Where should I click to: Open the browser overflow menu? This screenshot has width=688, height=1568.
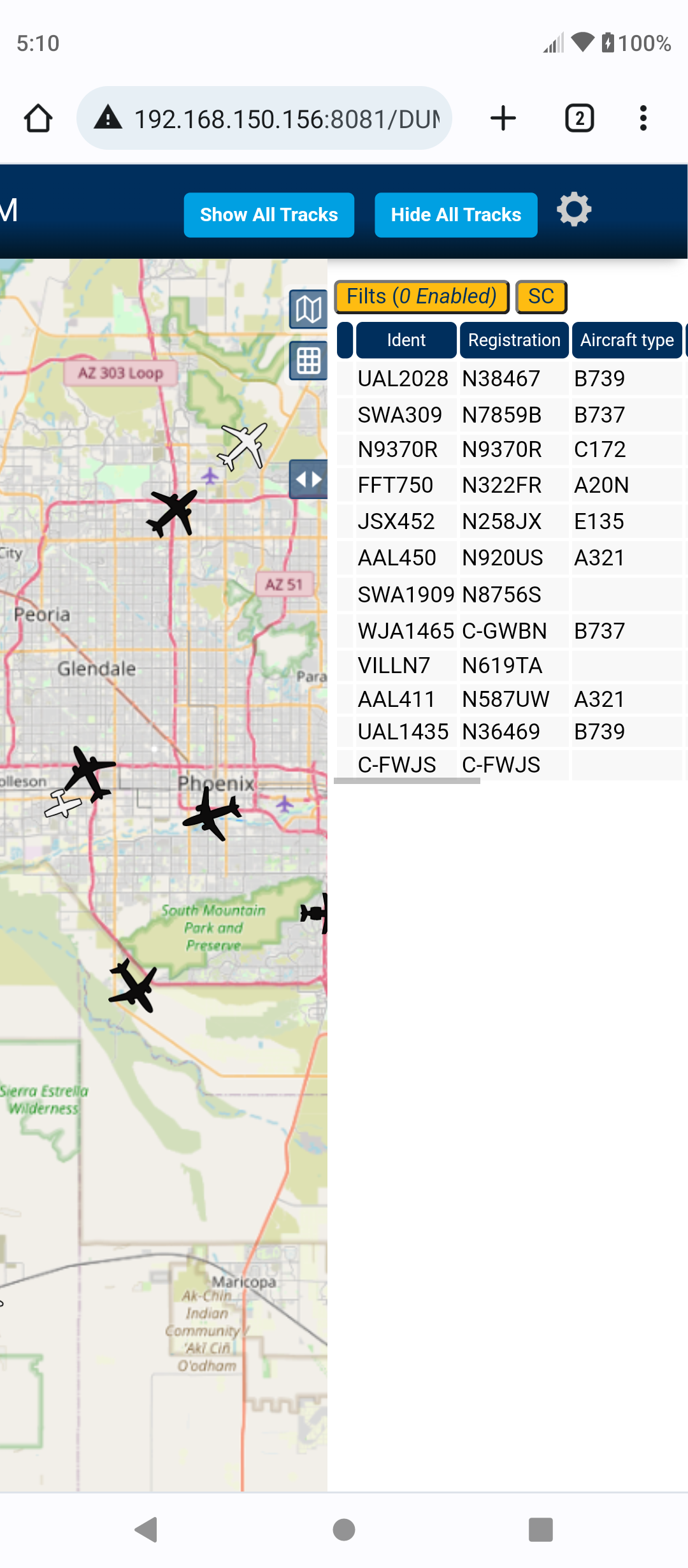(643, 119)
